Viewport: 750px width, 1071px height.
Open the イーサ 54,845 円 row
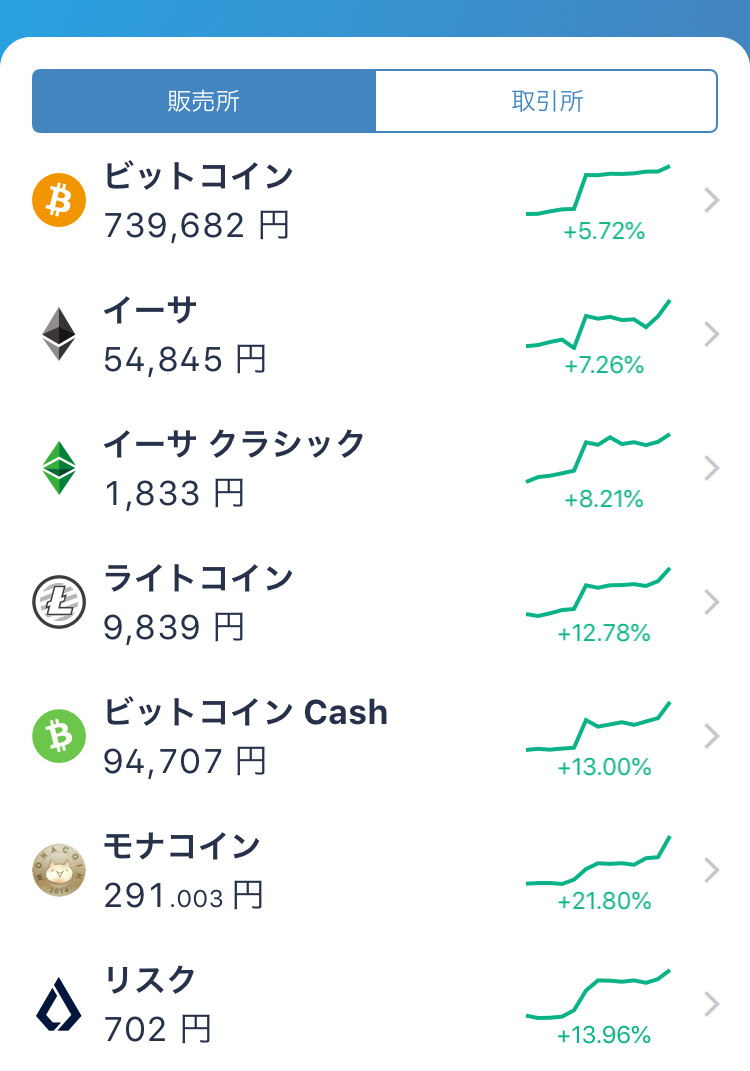(x=375, y=335)
